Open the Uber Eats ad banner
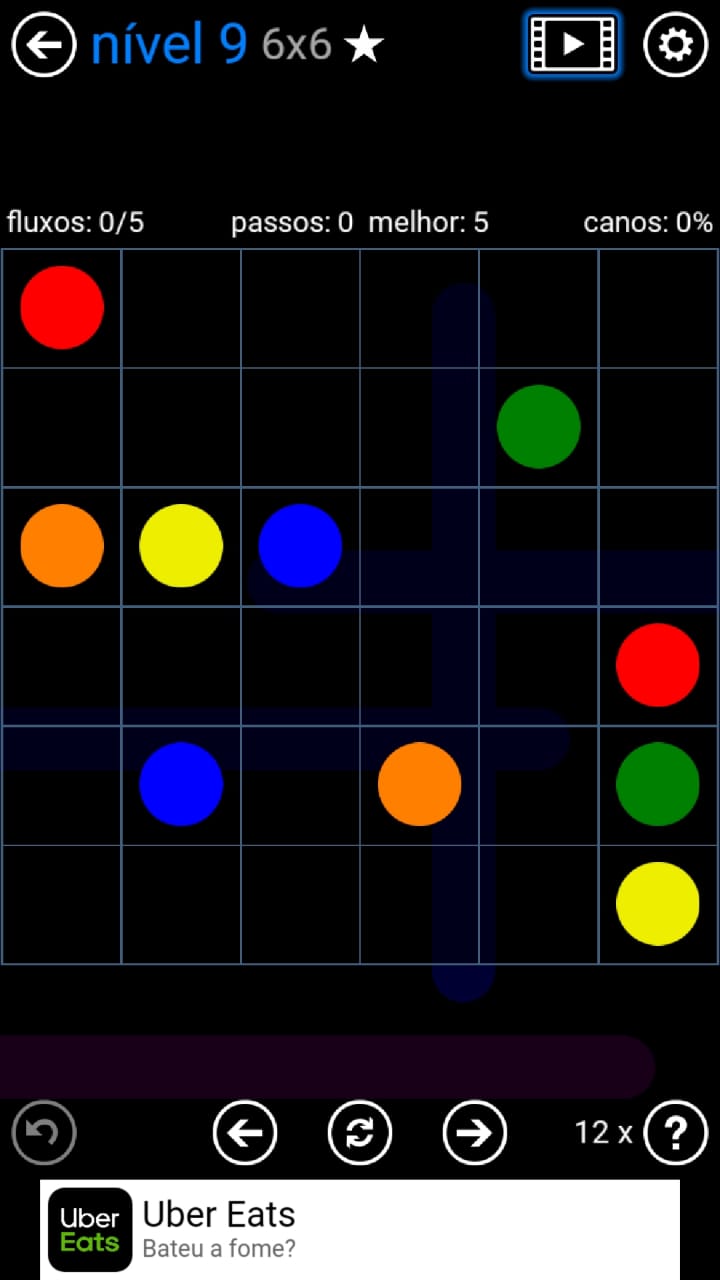Screen dimensions: 720x1280 pos(360,1229)
